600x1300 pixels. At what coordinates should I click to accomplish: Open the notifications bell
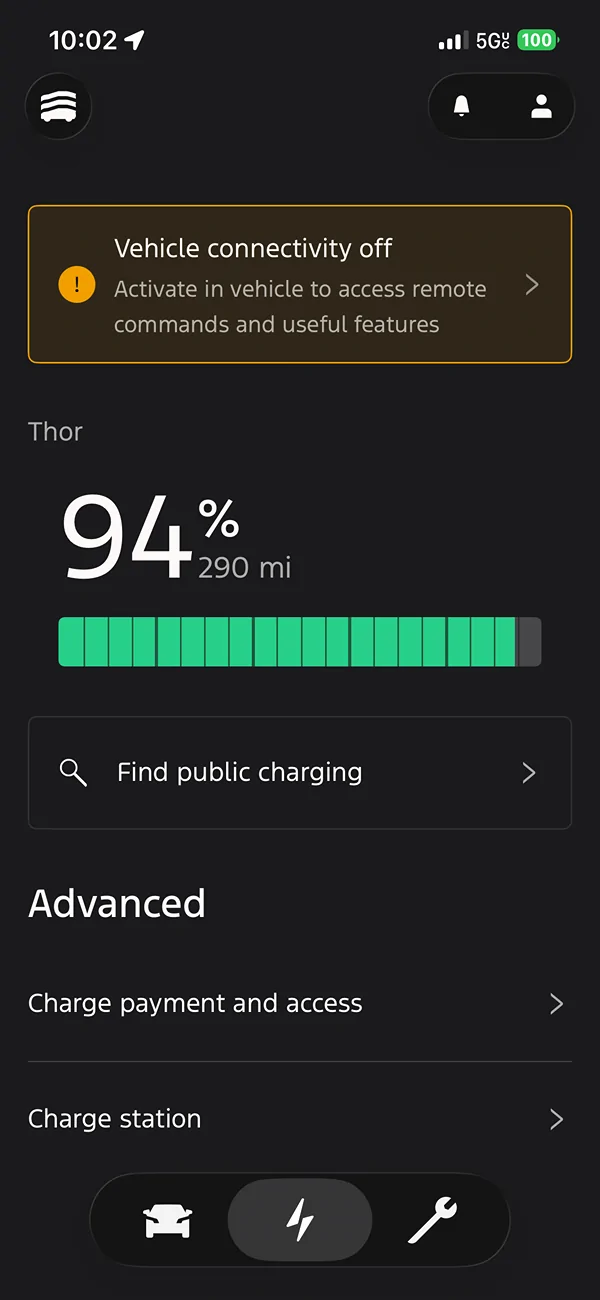coord(462,106)
